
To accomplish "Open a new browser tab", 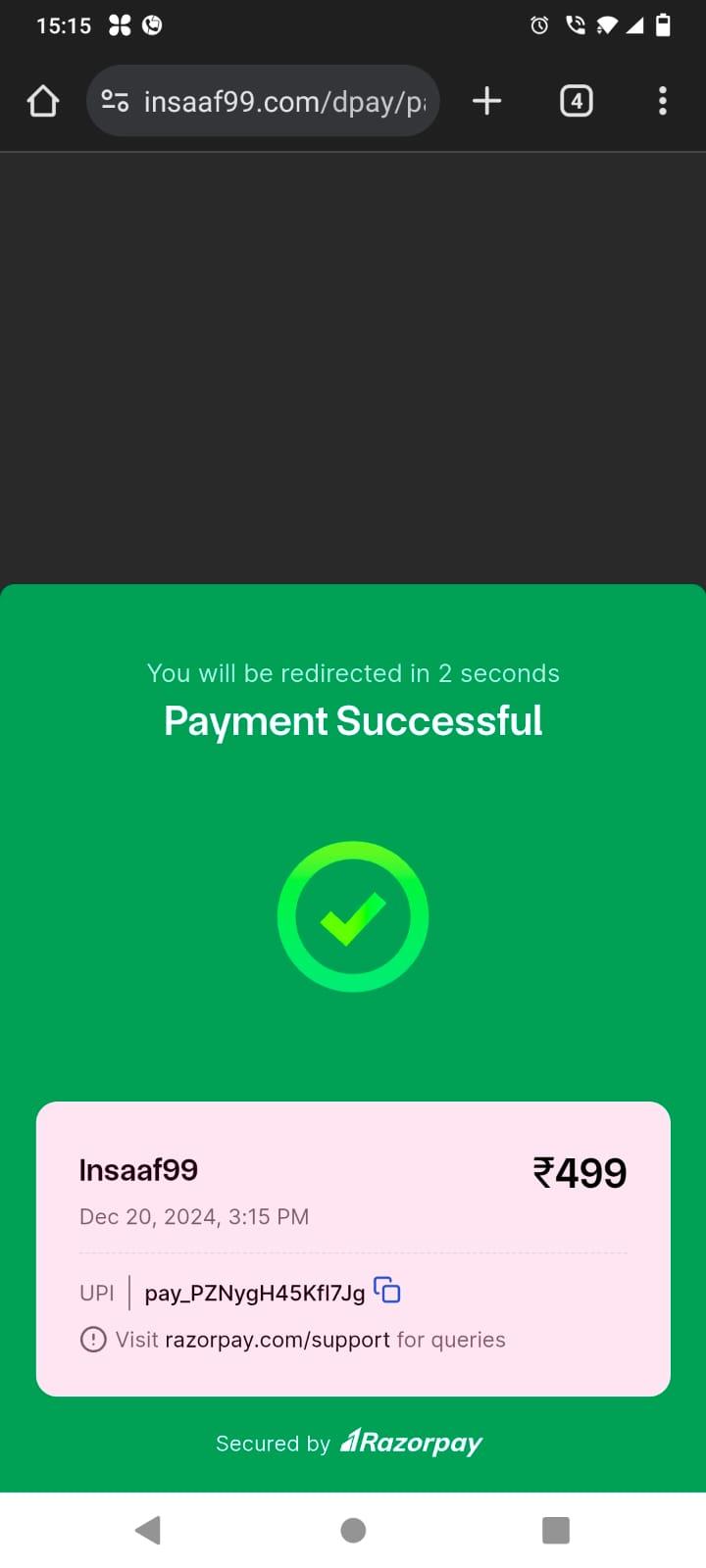I will [486, 101].
